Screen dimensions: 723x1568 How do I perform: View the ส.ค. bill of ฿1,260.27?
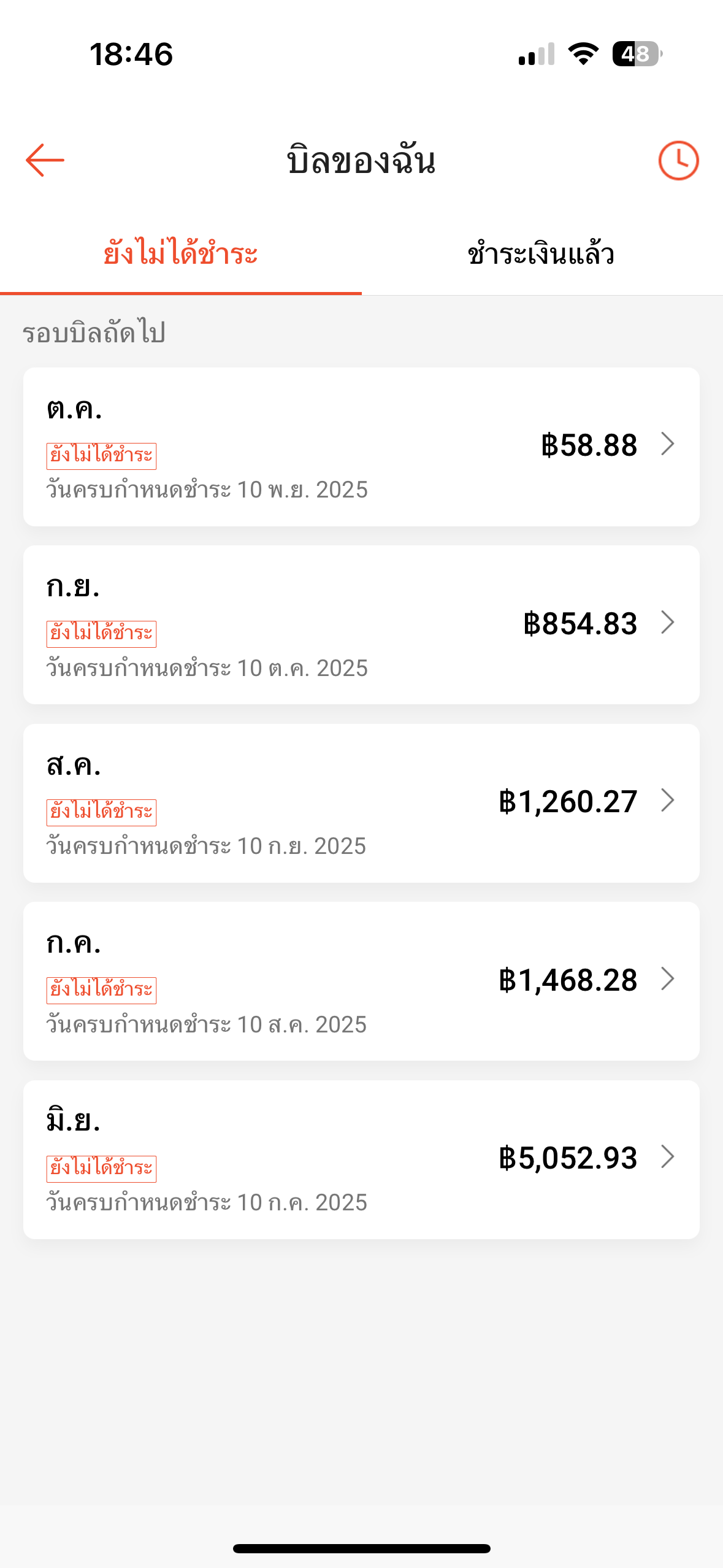point(361,803)
